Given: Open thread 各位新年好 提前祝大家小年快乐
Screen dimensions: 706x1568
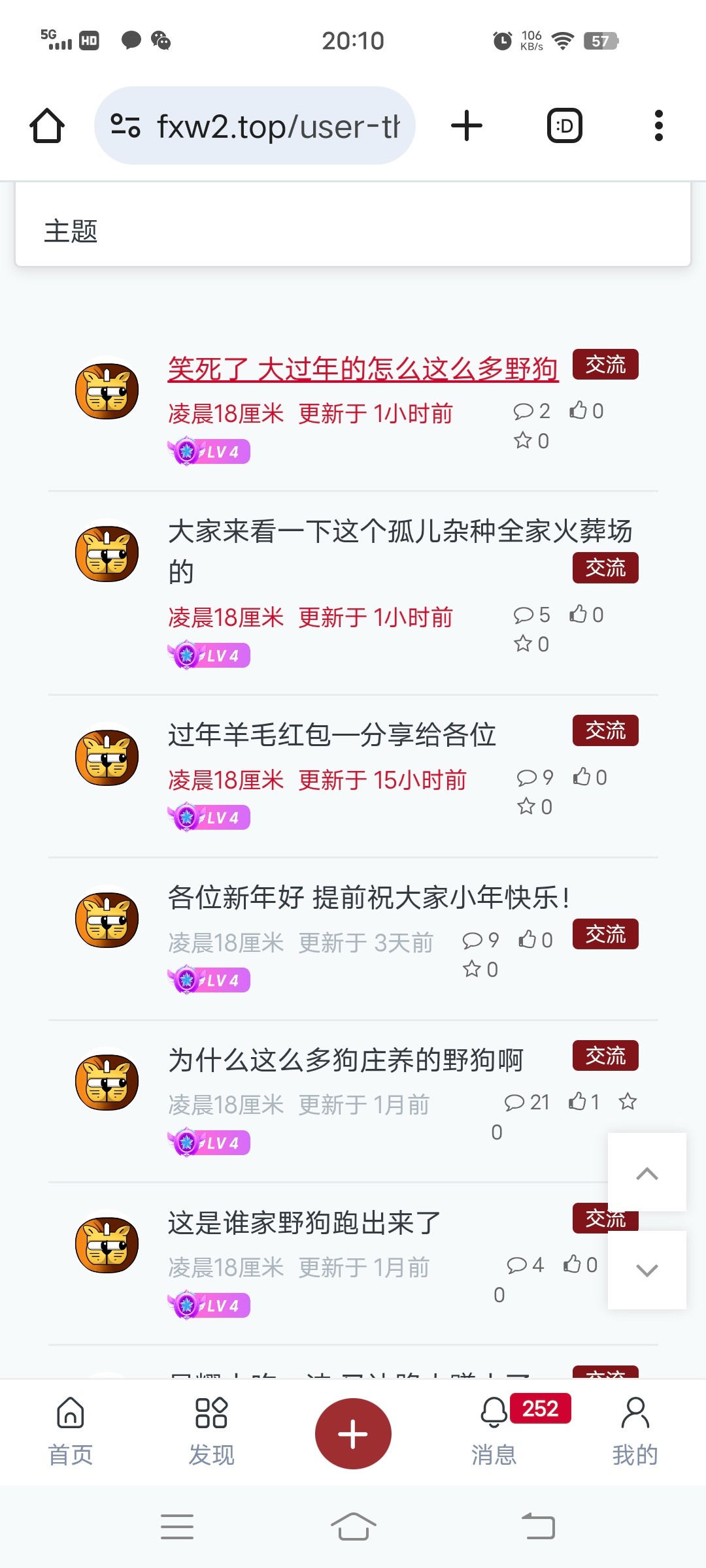Looking at the screenshot, I should coord(368,898).
